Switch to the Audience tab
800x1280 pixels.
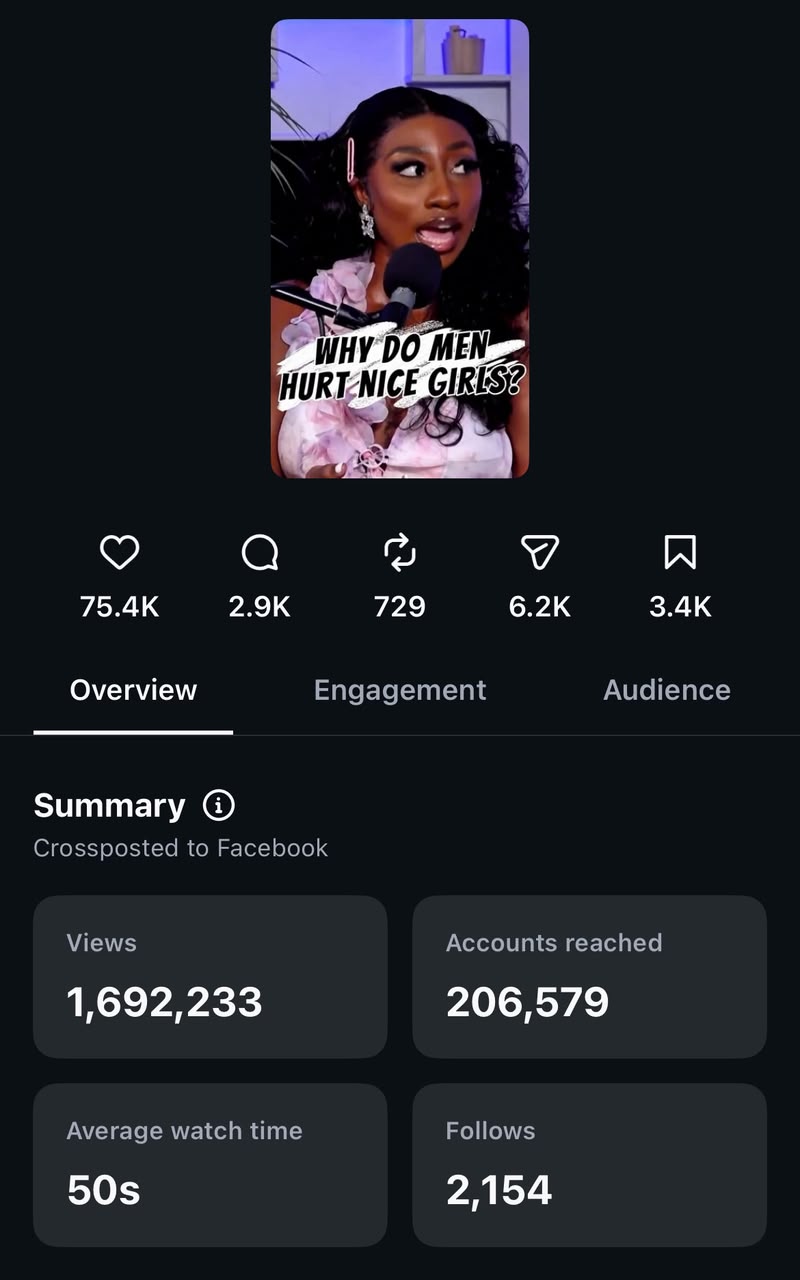coord(667,690)
